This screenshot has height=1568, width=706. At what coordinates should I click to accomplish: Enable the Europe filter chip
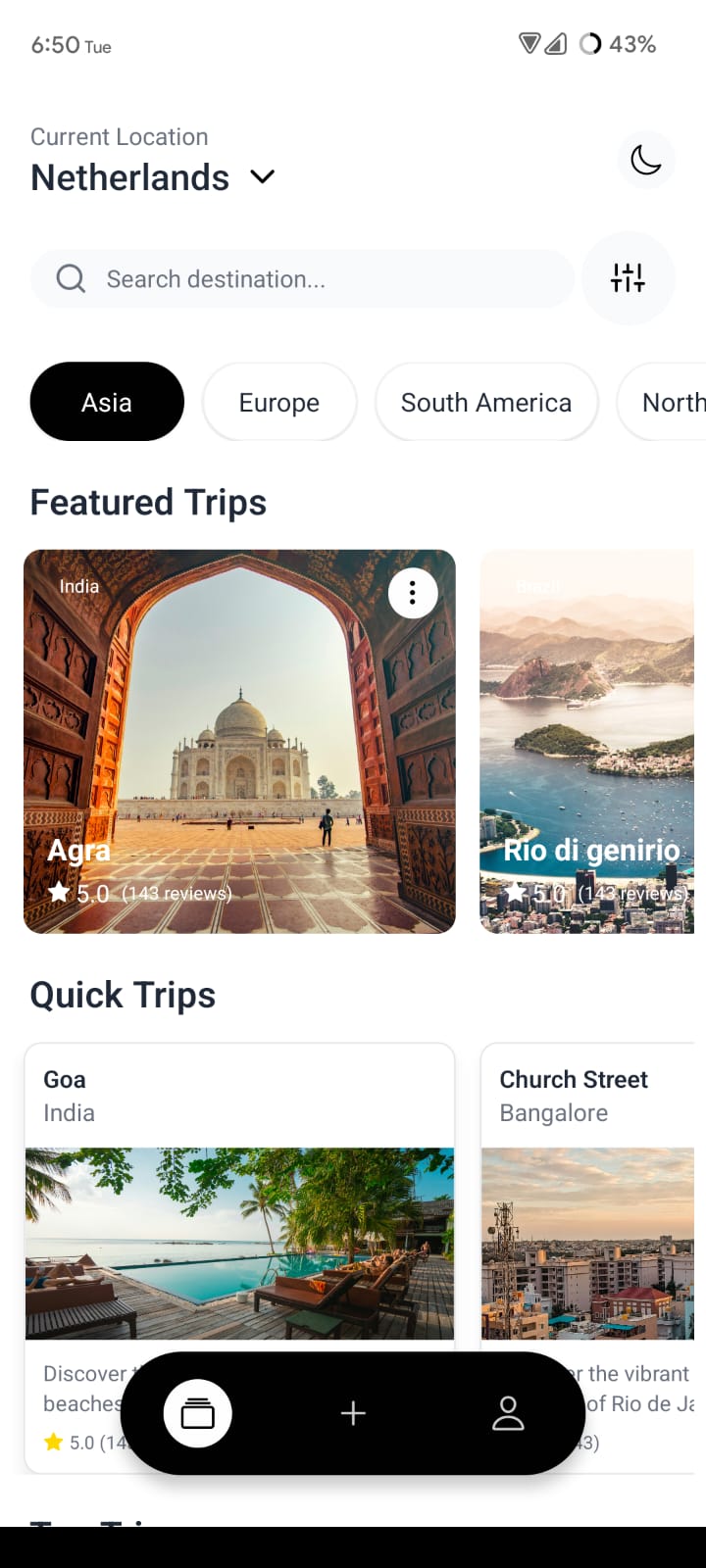[278, 402]
